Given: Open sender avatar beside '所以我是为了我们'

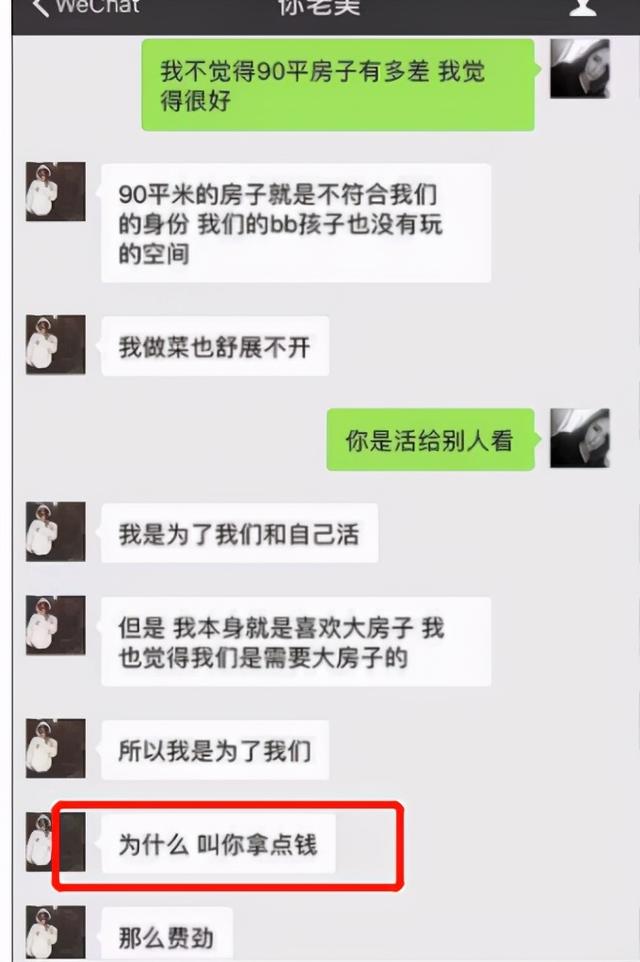Looking at the screenshot, I should pyautogui.click(x=55, y=748).
